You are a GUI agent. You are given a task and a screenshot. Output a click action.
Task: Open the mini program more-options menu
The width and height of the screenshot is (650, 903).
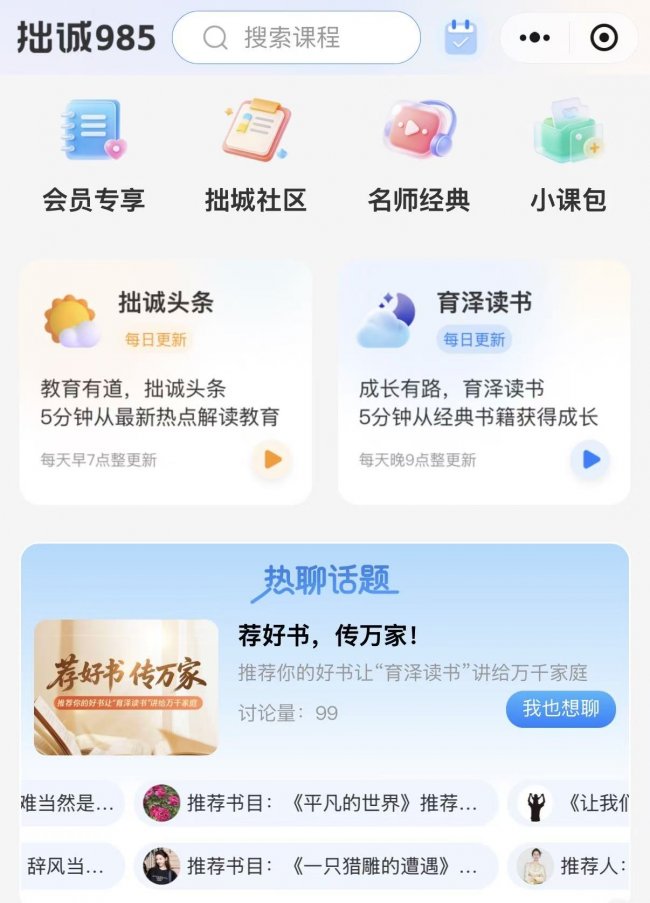point(535,38)
